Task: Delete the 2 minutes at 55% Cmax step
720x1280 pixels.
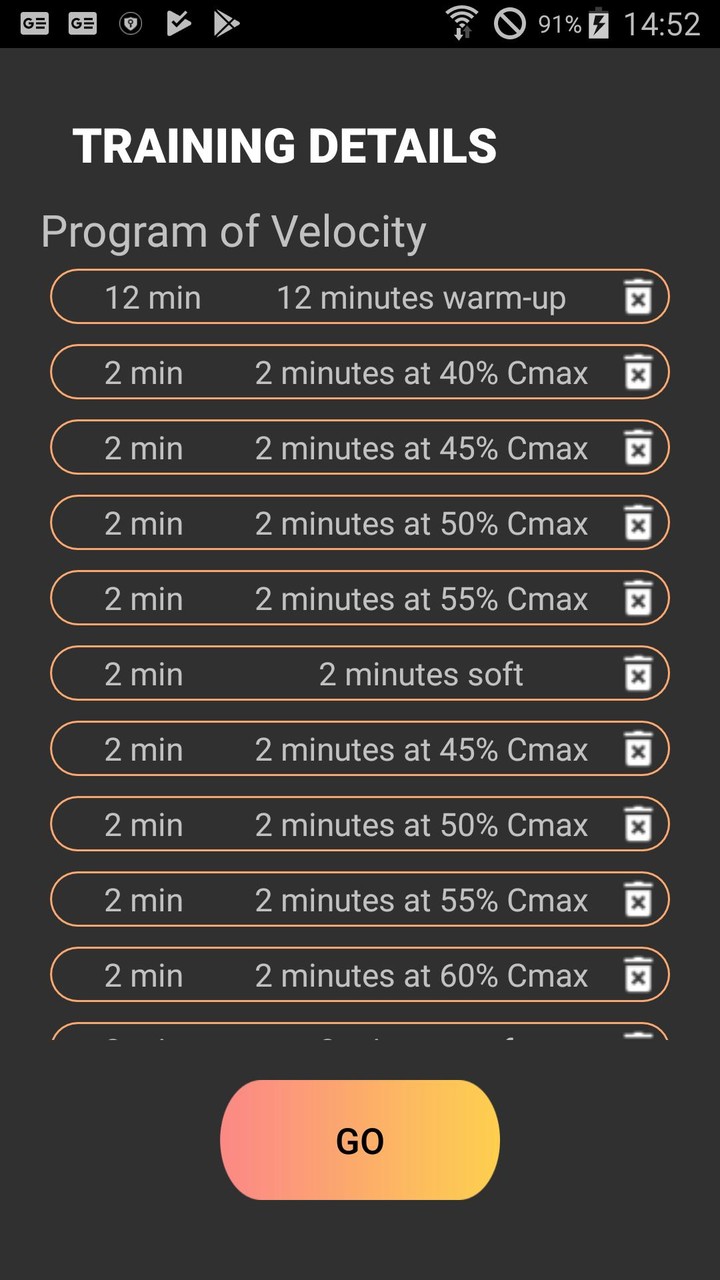Action: click(x=638, y=598)
